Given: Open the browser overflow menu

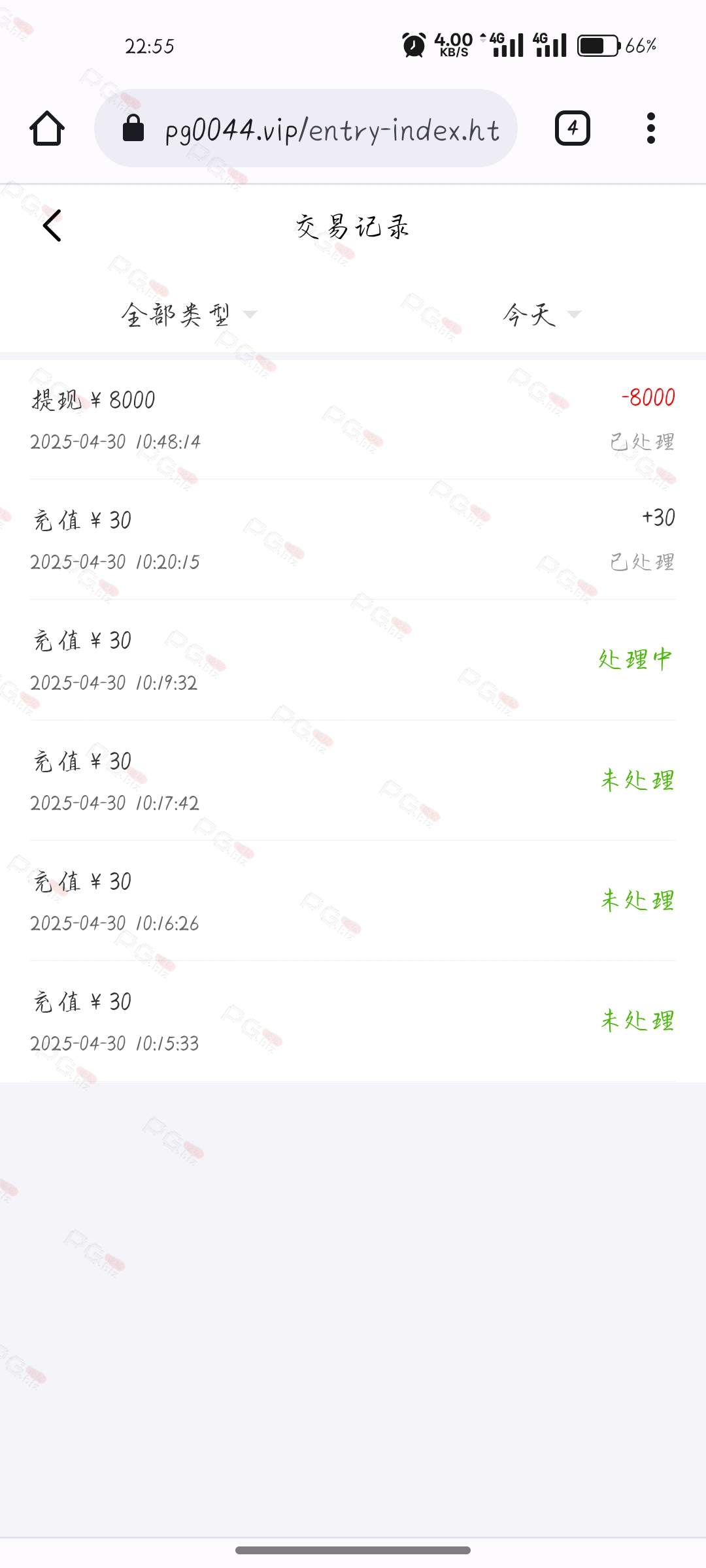Looking at the screenshot, I should (x=650, y=128).
